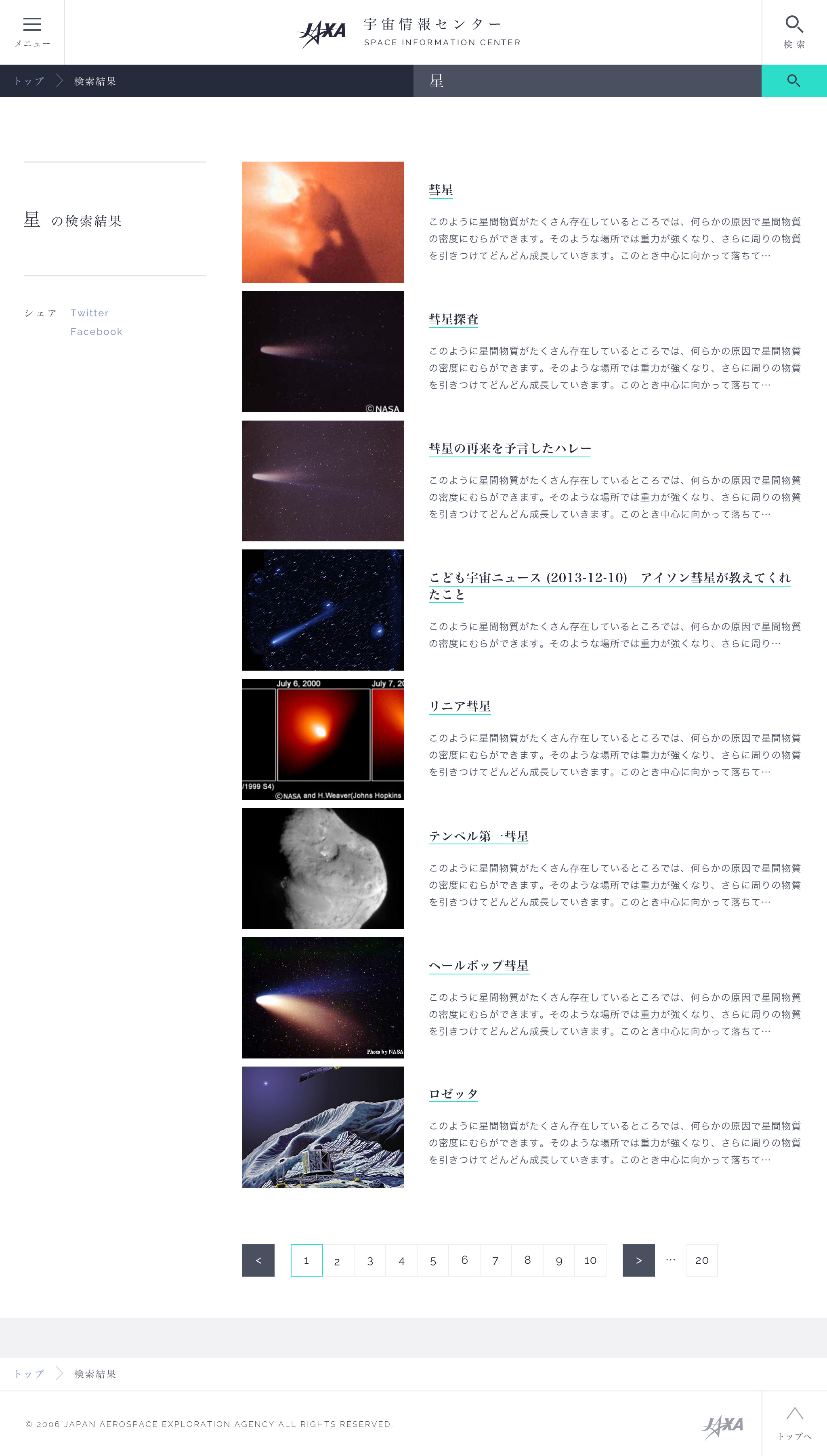Jump to last page 20
The width and height of the screenshot is (827, 1456).
[x=701, y=1260]
